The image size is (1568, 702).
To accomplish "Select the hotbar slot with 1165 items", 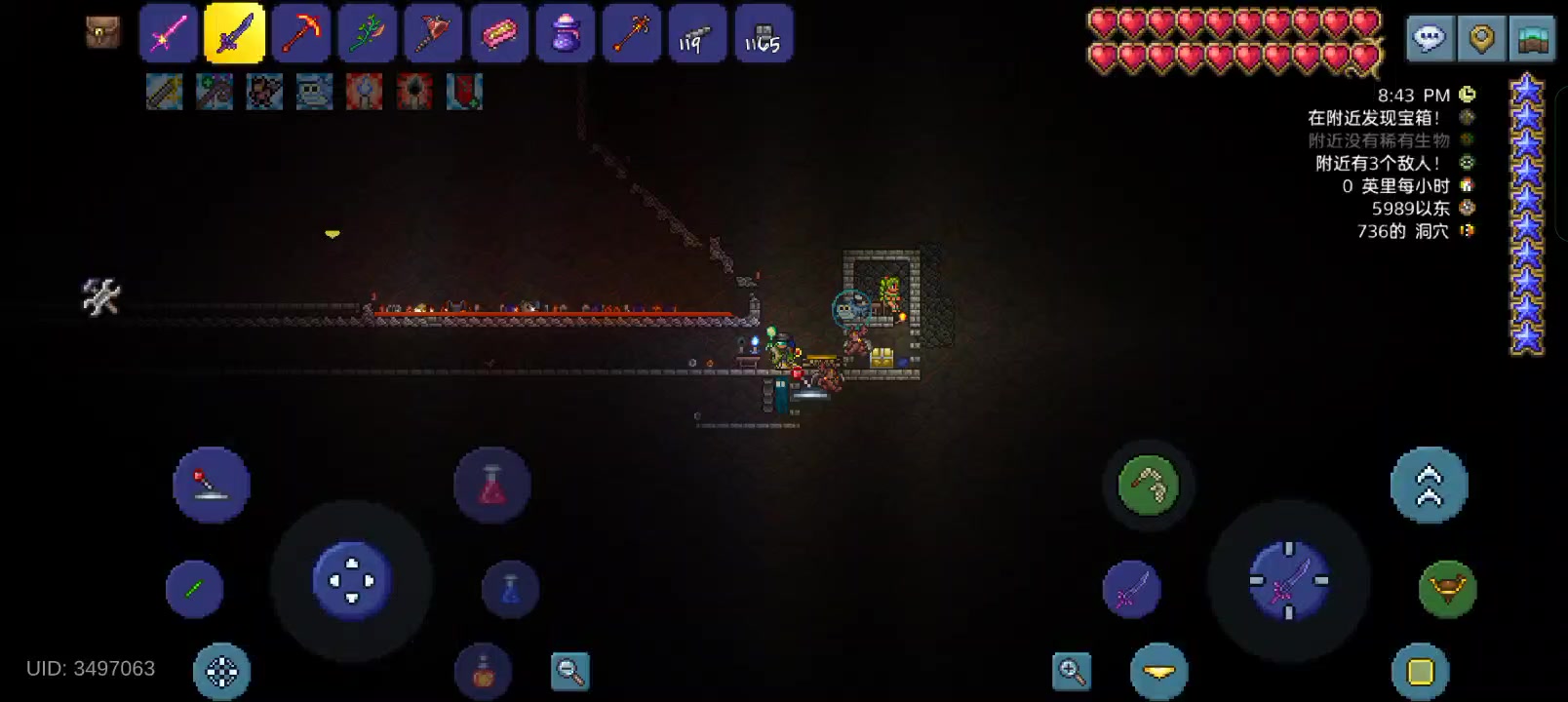I will click(x=764, y=34).
